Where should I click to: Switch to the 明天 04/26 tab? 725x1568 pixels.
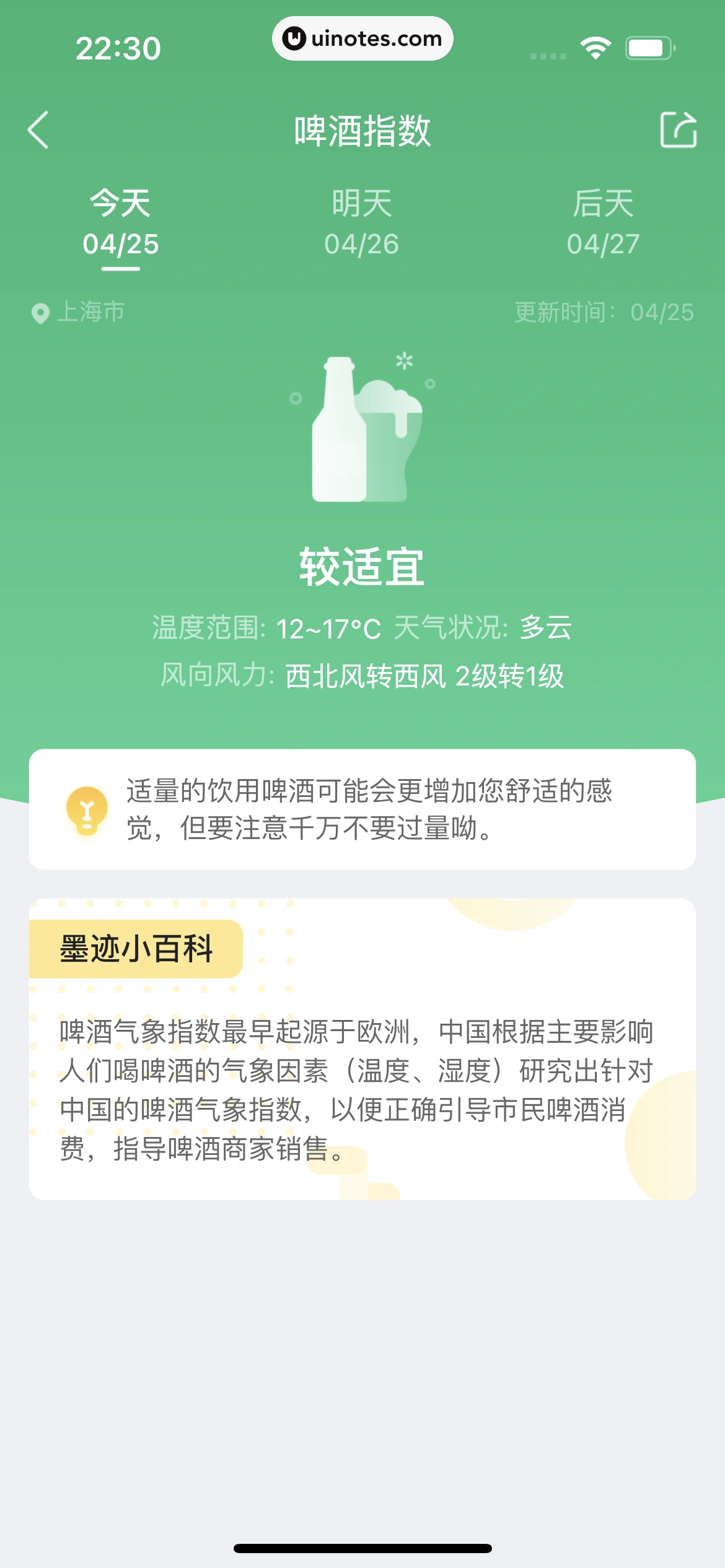(362, 223)
